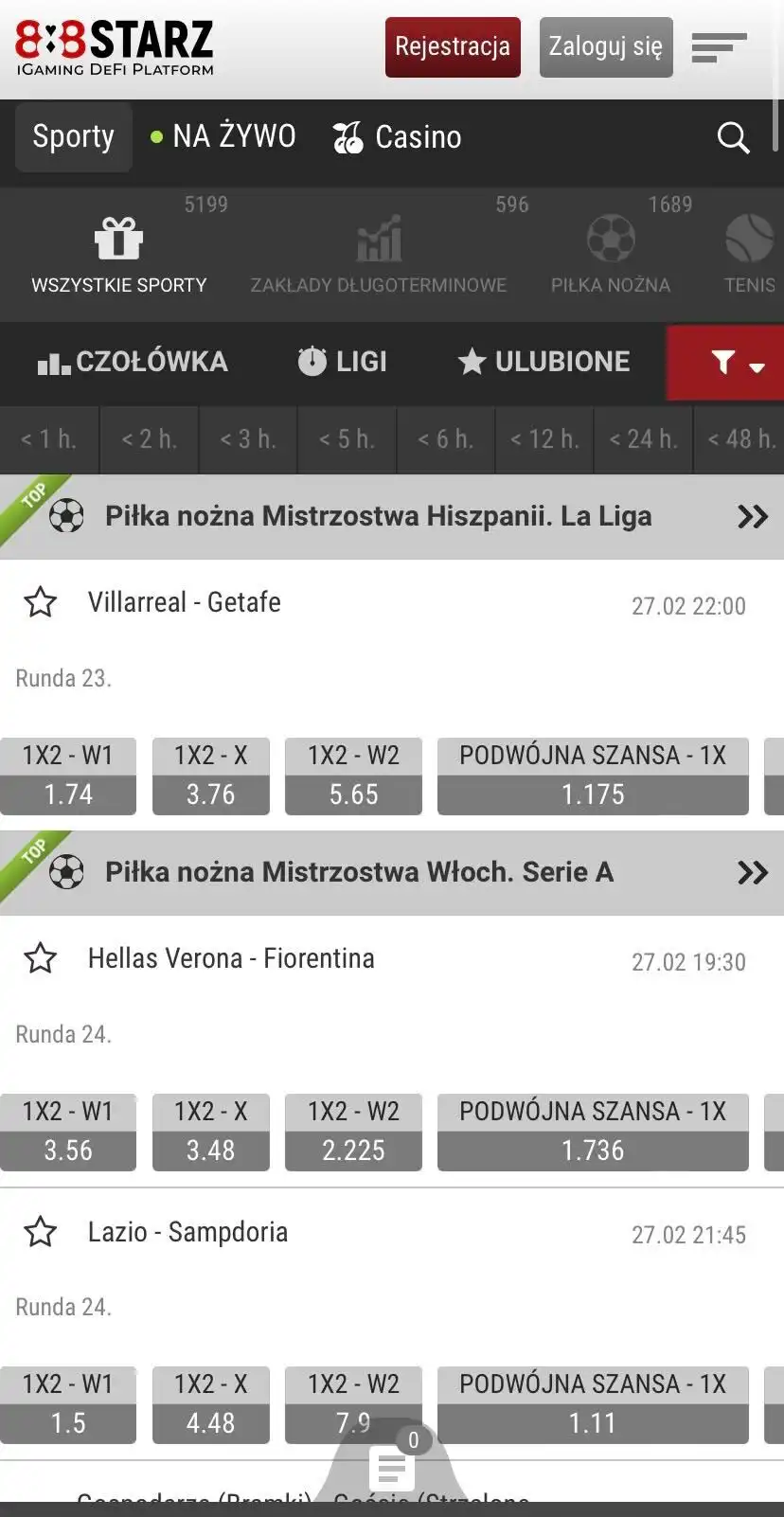Favorite the Villarreal - Getafe match
This screenshot has height=1517, width=784.
pos(41,602)
